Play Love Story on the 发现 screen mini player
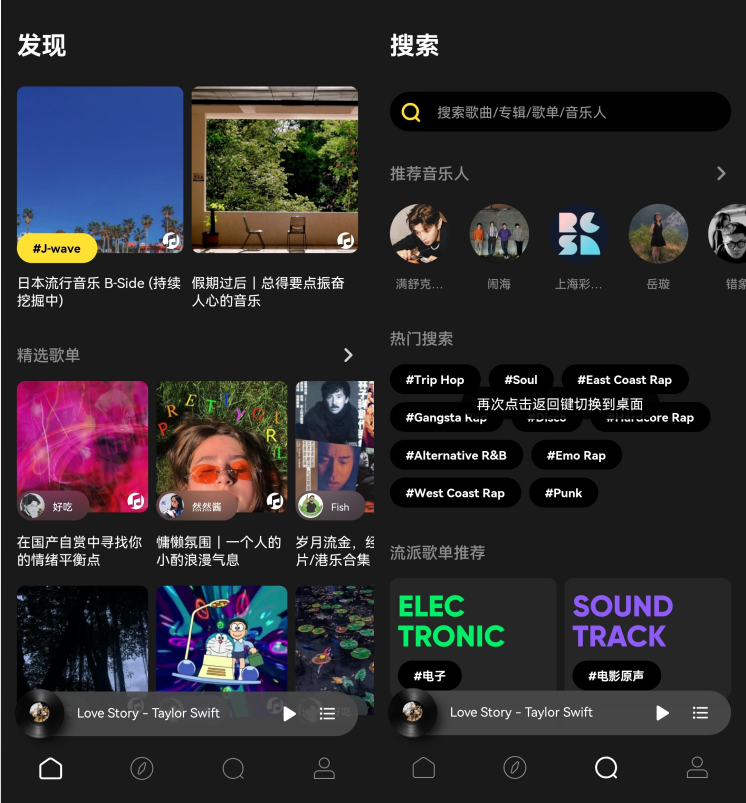 (x=289, y=713)
